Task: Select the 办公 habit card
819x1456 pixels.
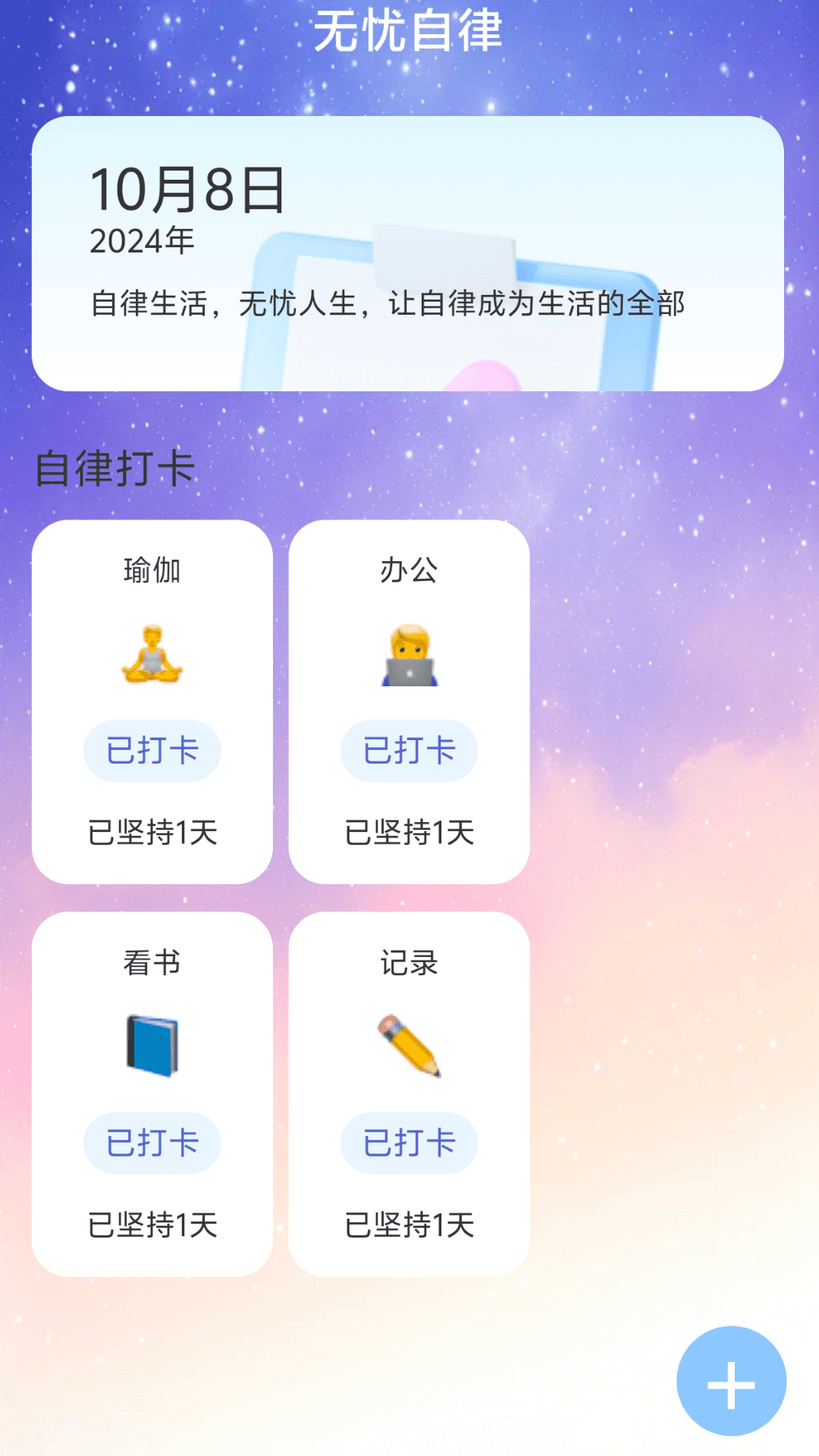Action: 409,698
